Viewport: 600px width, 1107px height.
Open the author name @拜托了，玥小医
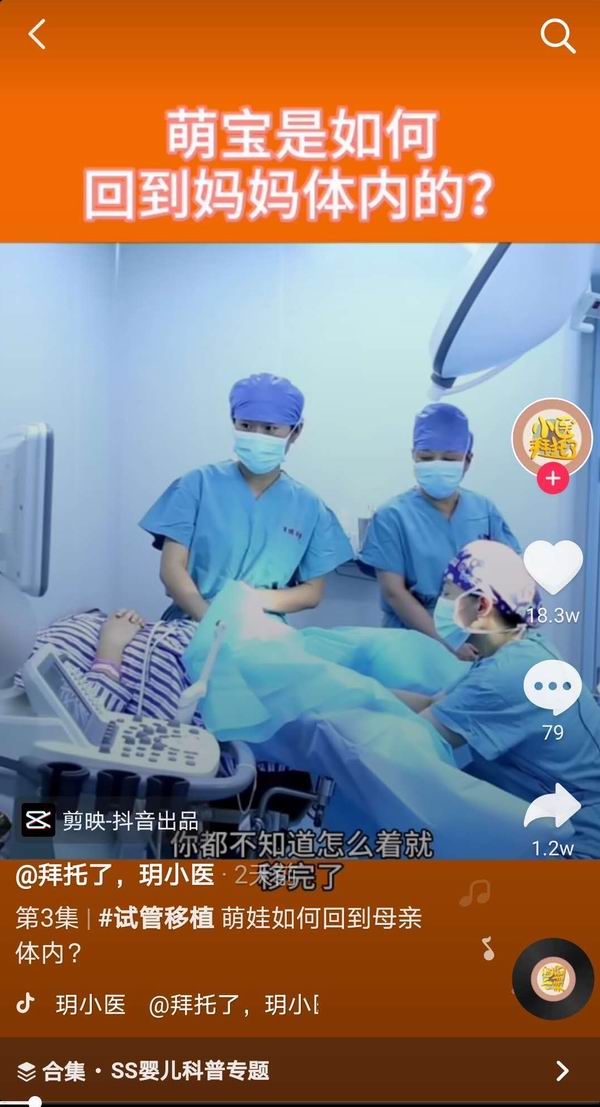[115, 877]
